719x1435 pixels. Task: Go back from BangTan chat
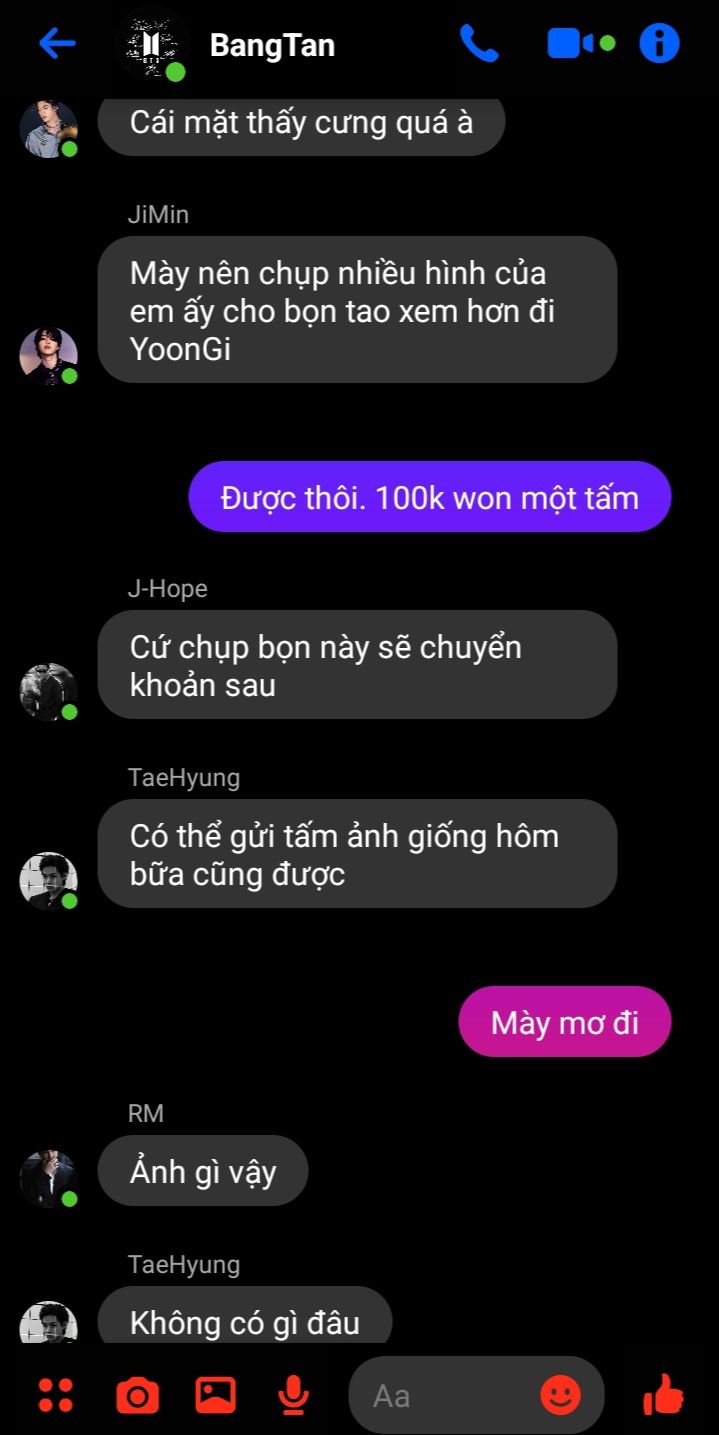coord(57,43)
